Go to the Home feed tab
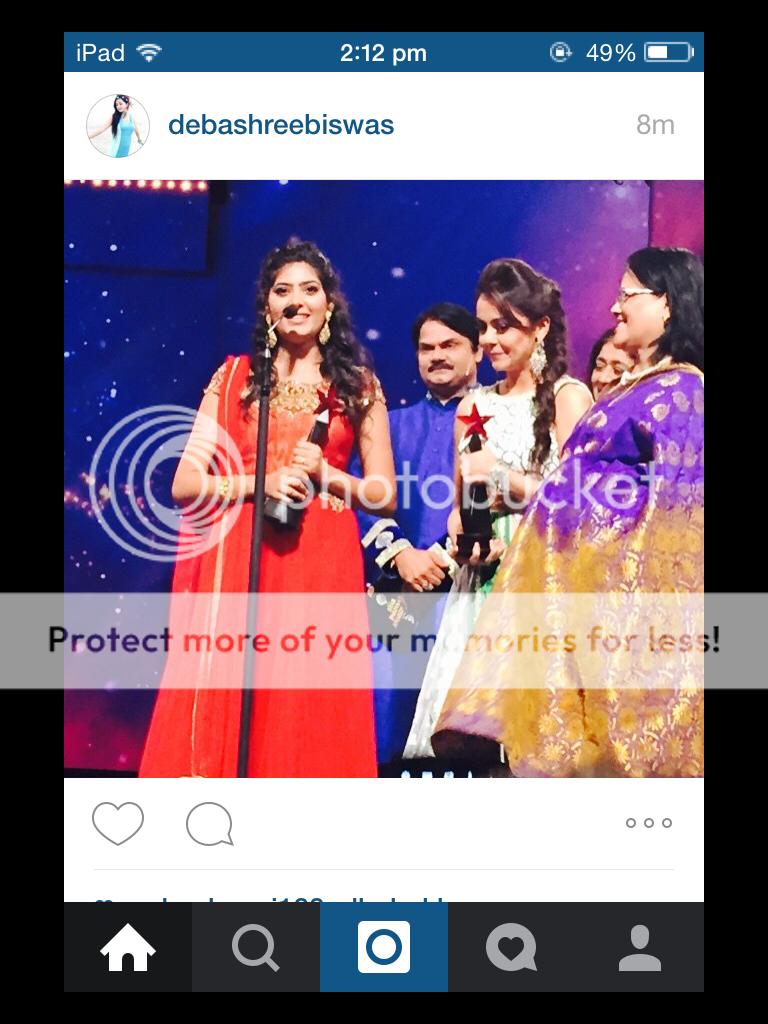 128,947
